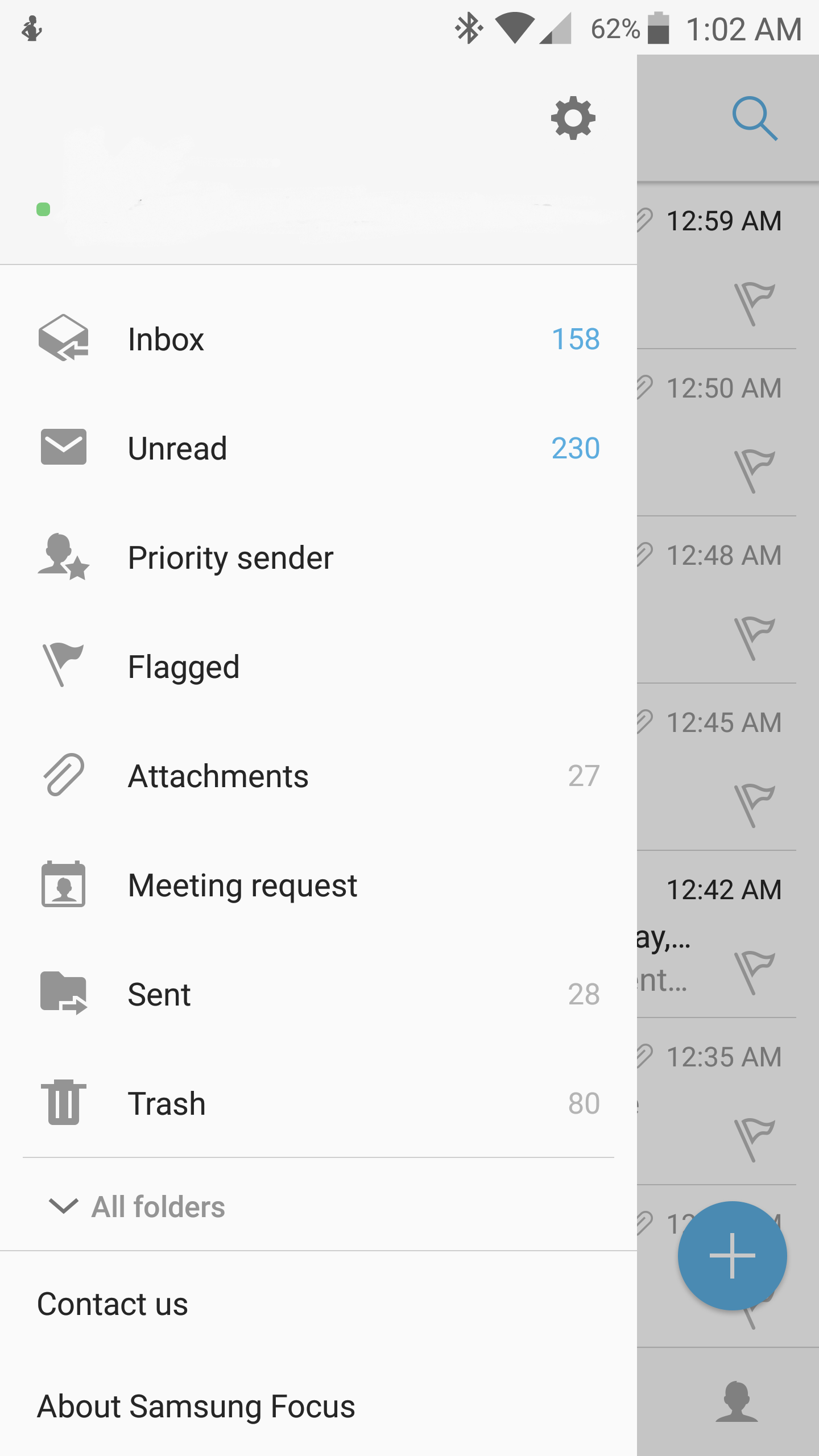Image resolution: width=819 pixels, height=1456 pixels.
Task: Open Meeting request folder
Action: coord(318,885)
